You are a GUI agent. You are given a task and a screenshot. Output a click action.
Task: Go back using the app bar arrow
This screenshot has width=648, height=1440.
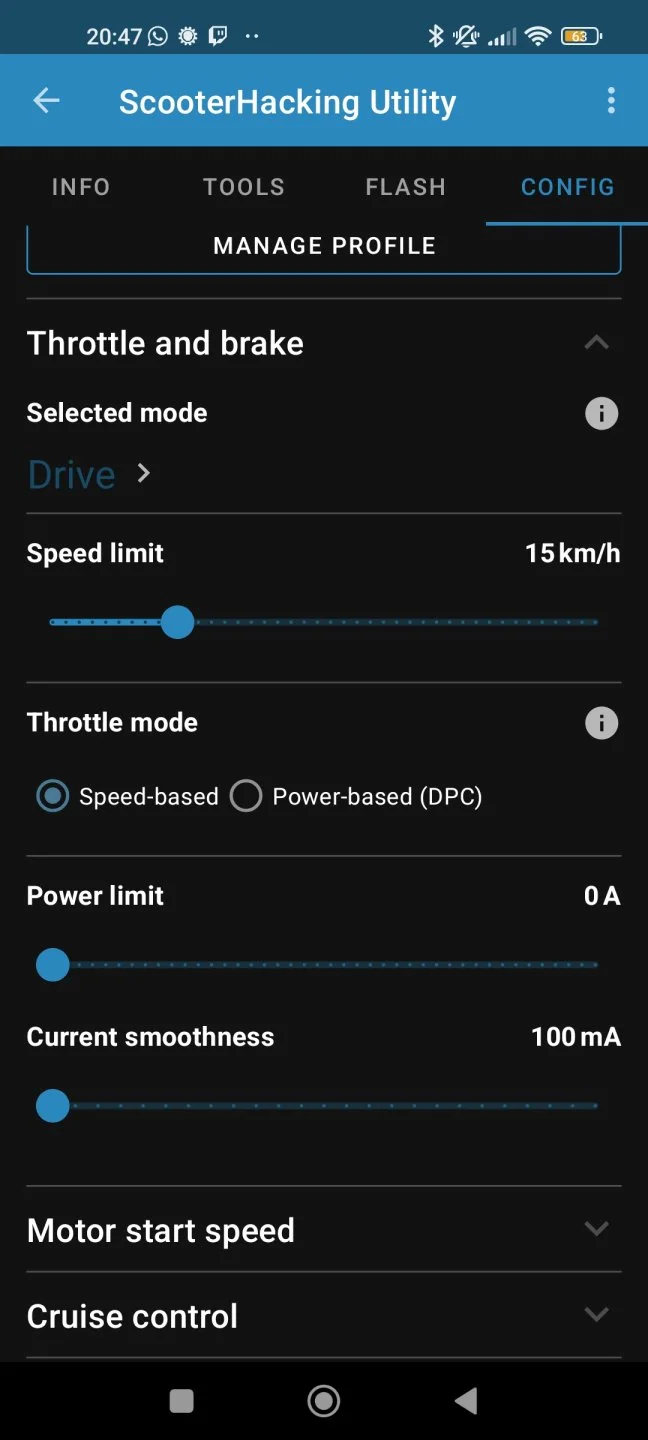[46, 100]
